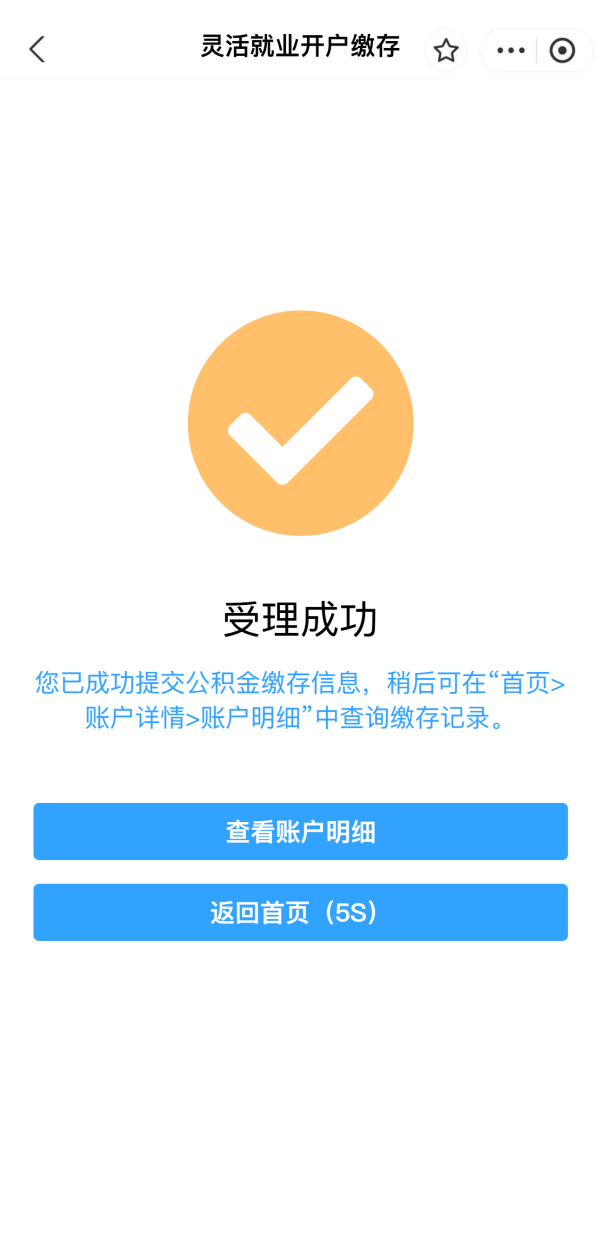Tap 查看账户明细 to view account details
Screen dimensions: 600x1241
300,831
